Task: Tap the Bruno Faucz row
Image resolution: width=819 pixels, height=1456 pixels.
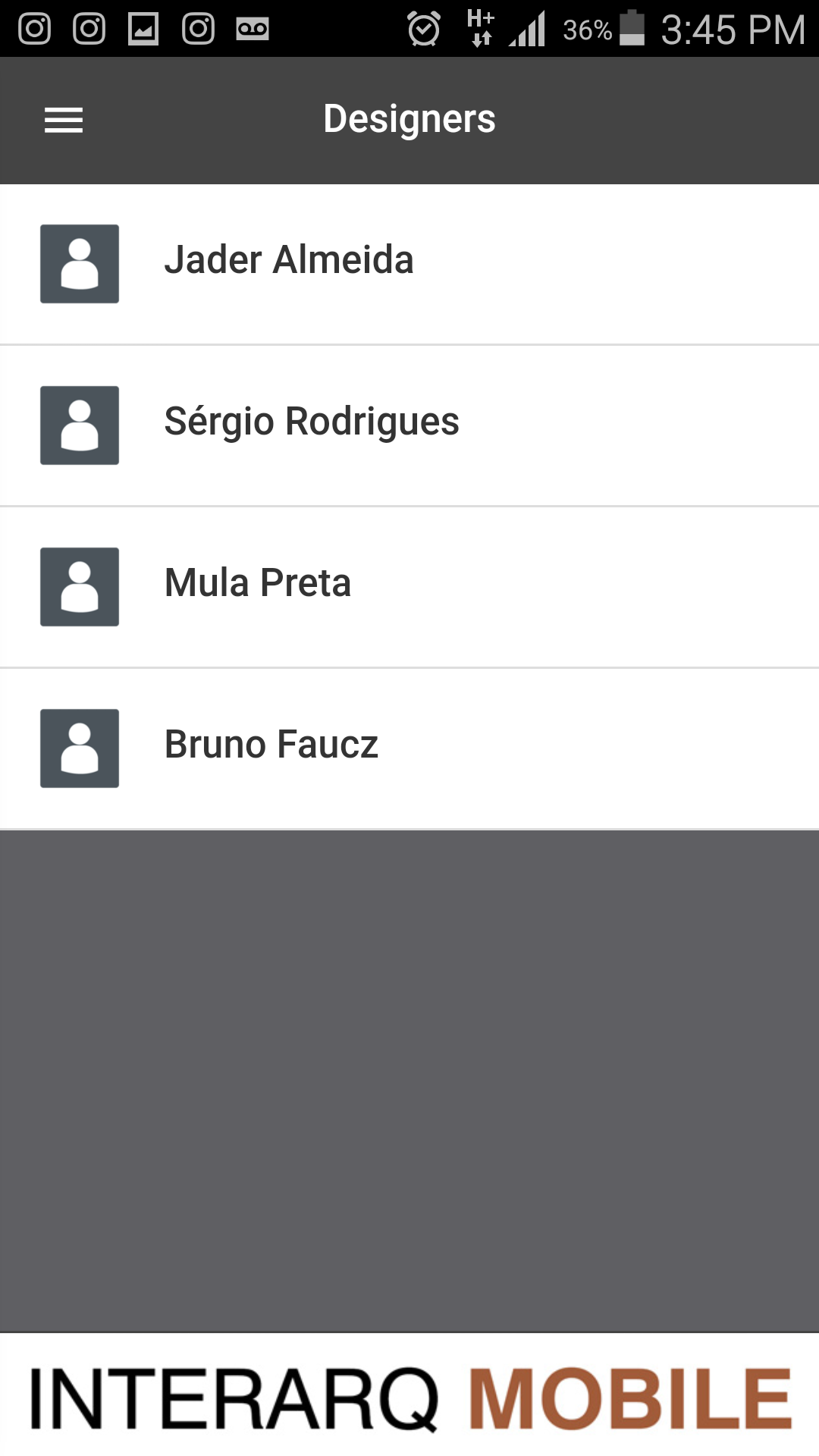Action: coord(409,748)
